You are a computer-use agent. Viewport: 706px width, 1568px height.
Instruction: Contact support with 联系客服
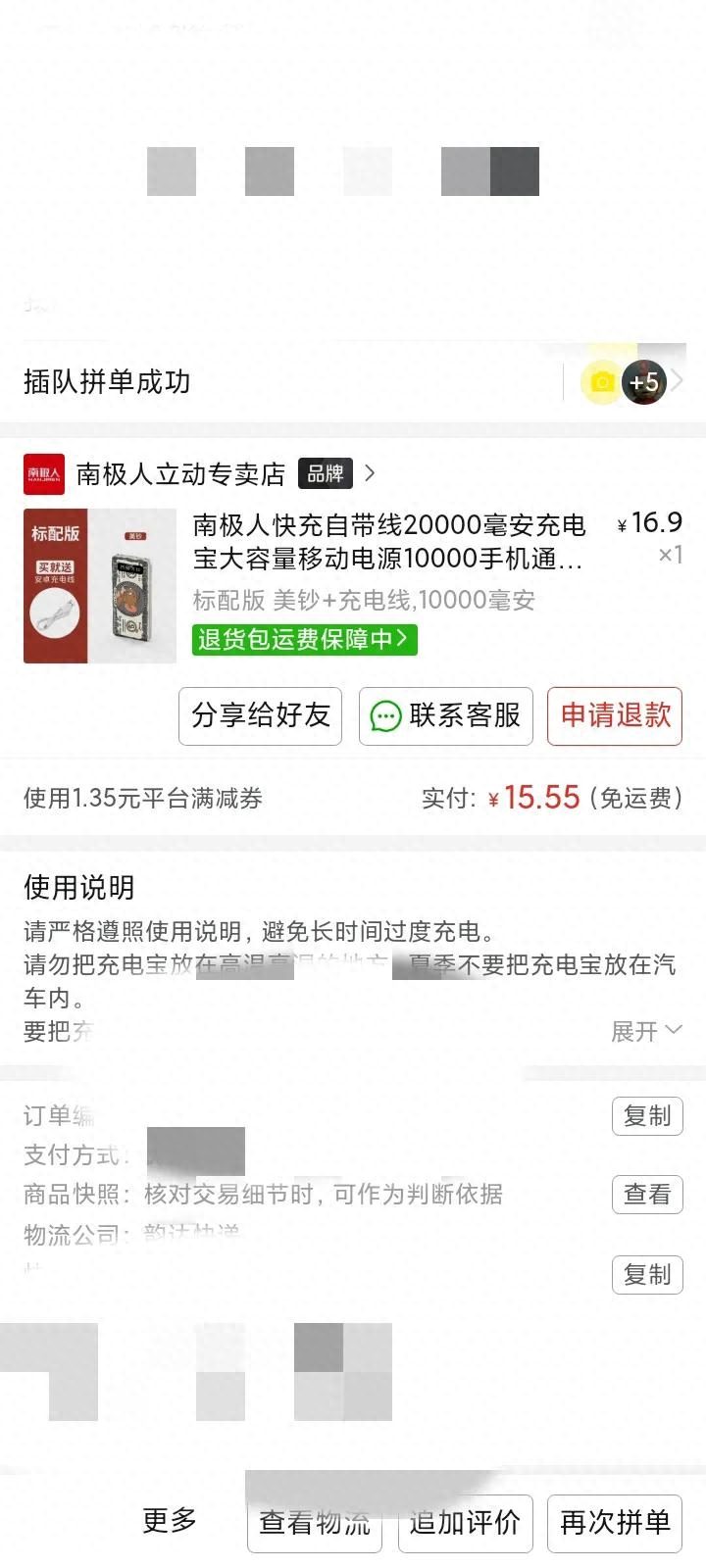446,715
